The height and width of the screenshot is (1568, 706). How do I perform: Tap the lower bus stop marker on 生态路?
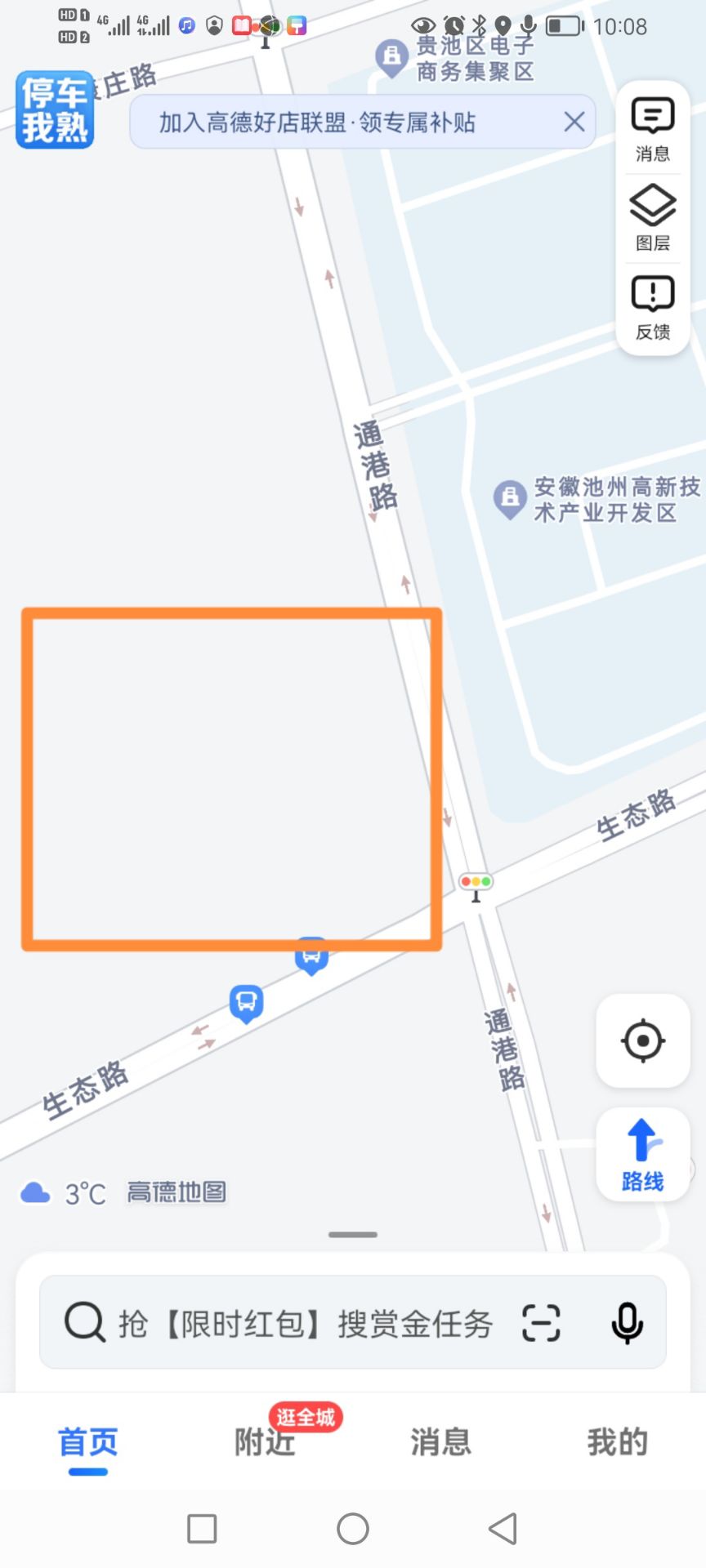point(246,1002)
